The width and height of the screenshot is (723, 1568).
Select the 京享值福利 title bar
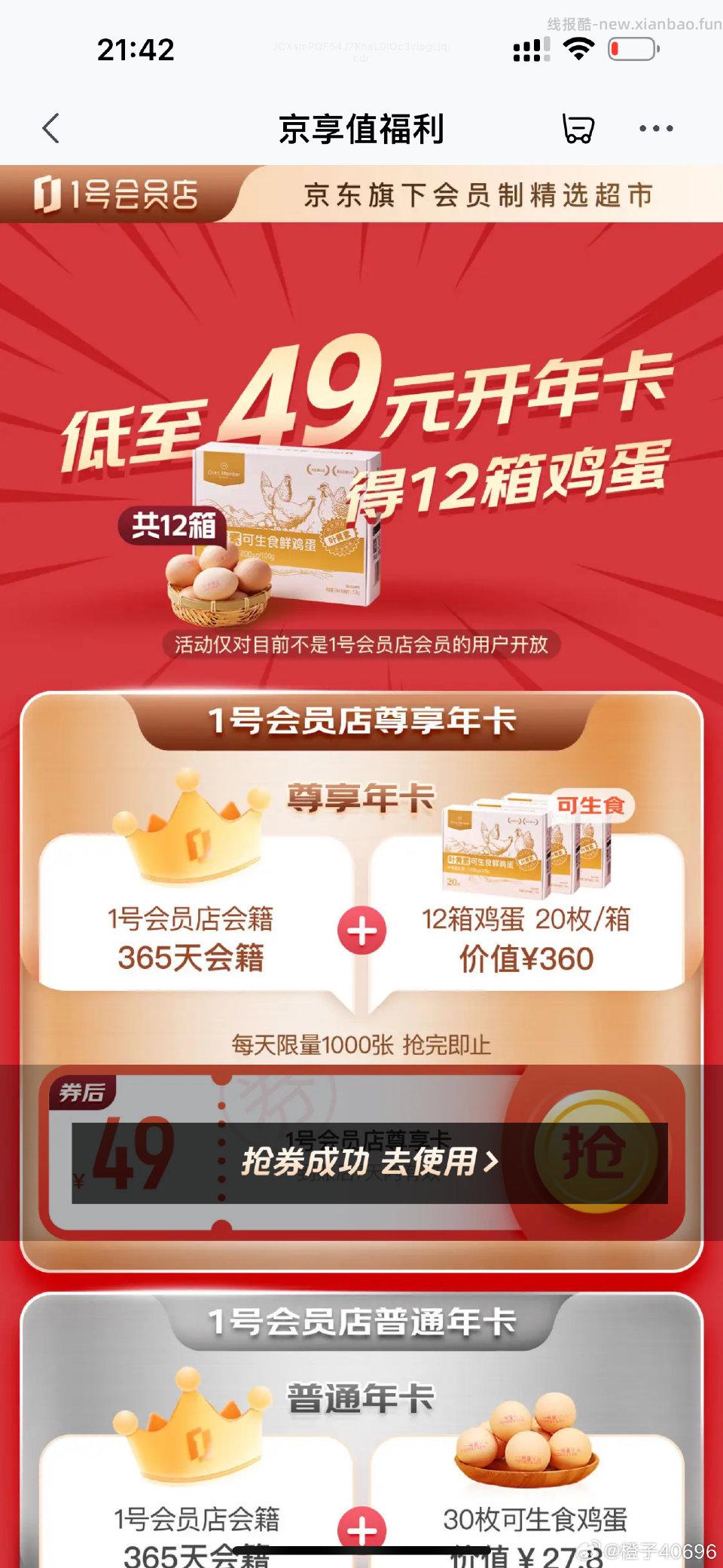point(361,128)
